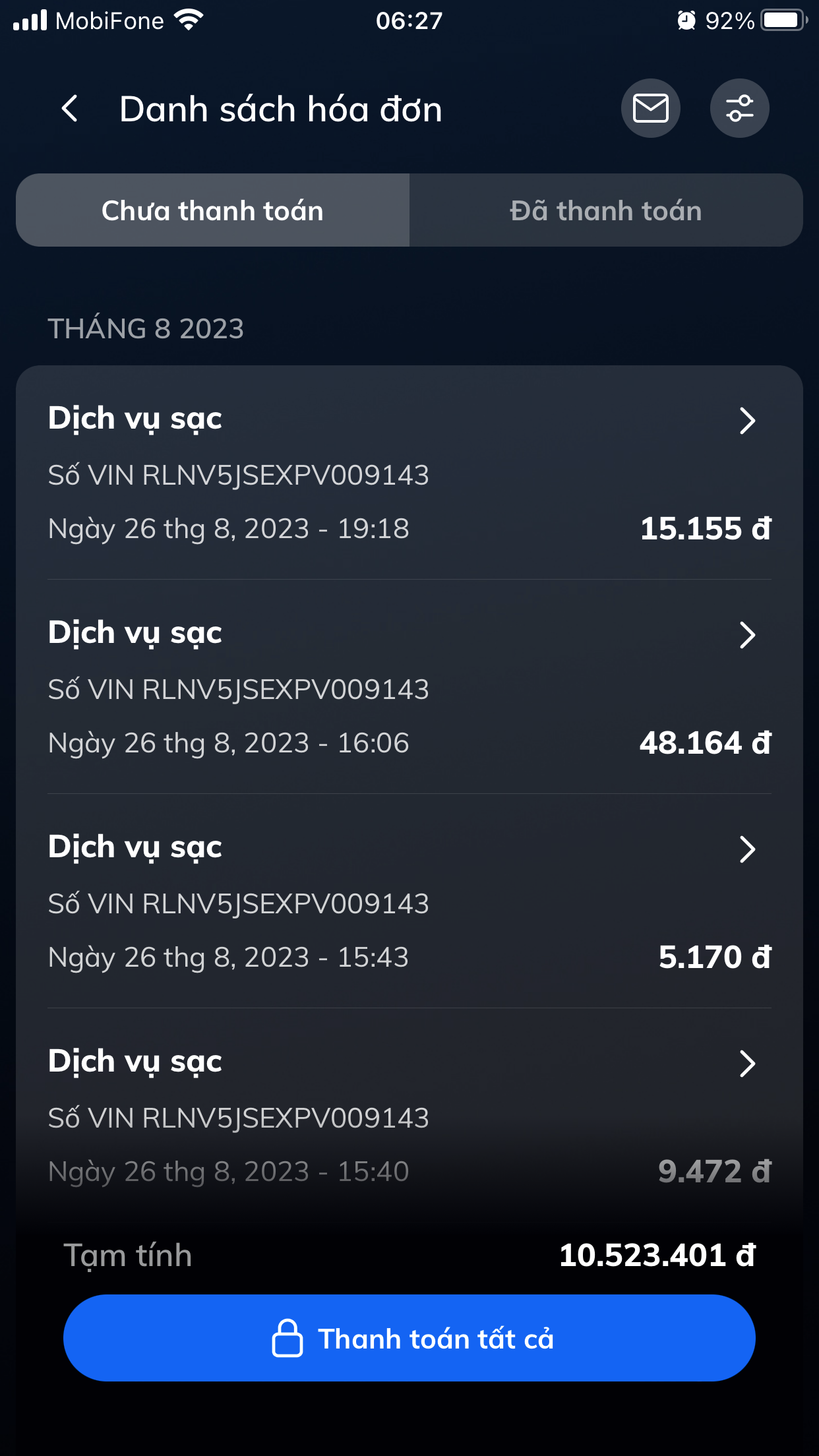Screen dimensions: 819x1456
Task: Go back from Danh sách hóa đơn
Action: click(70, 109)
